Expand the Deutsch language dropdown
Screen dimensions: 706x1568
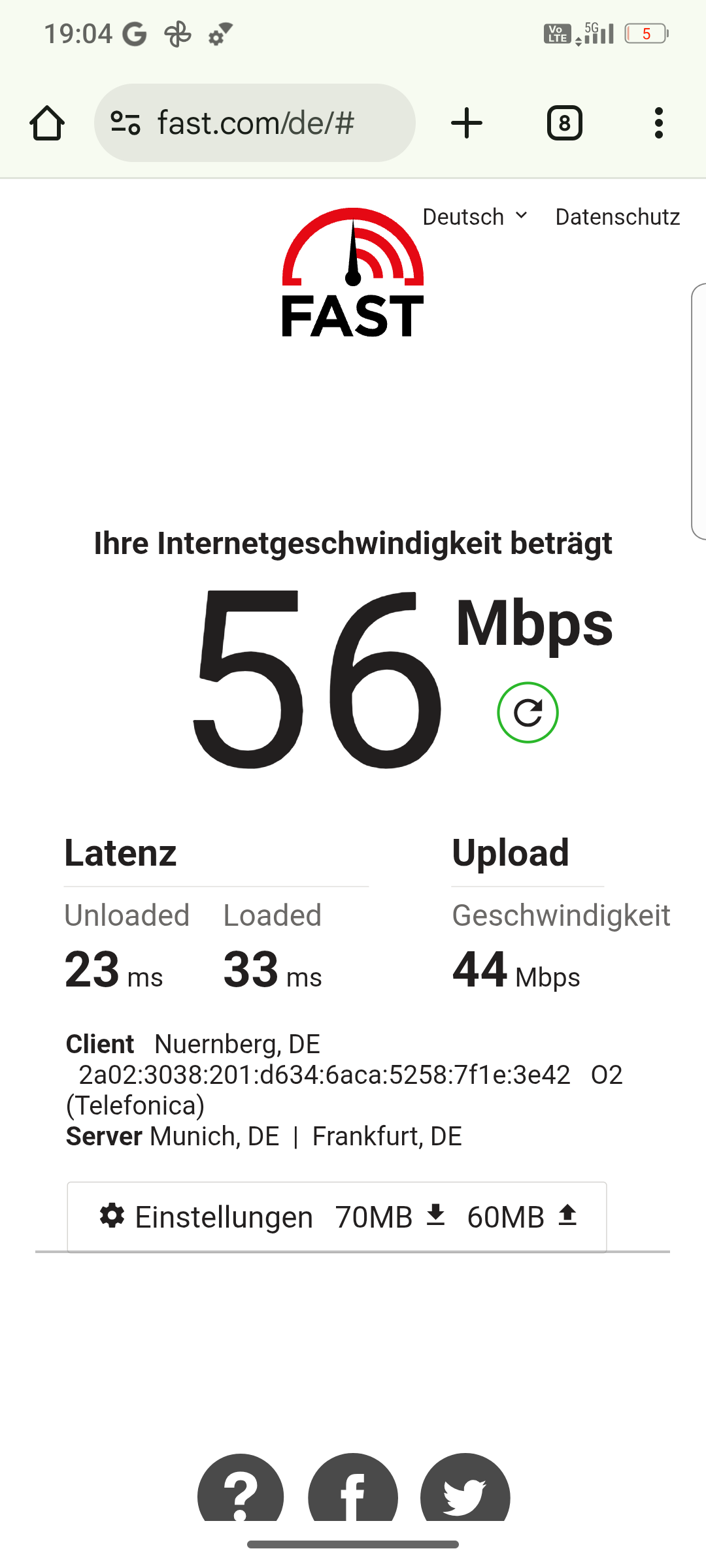pos(475,217)
